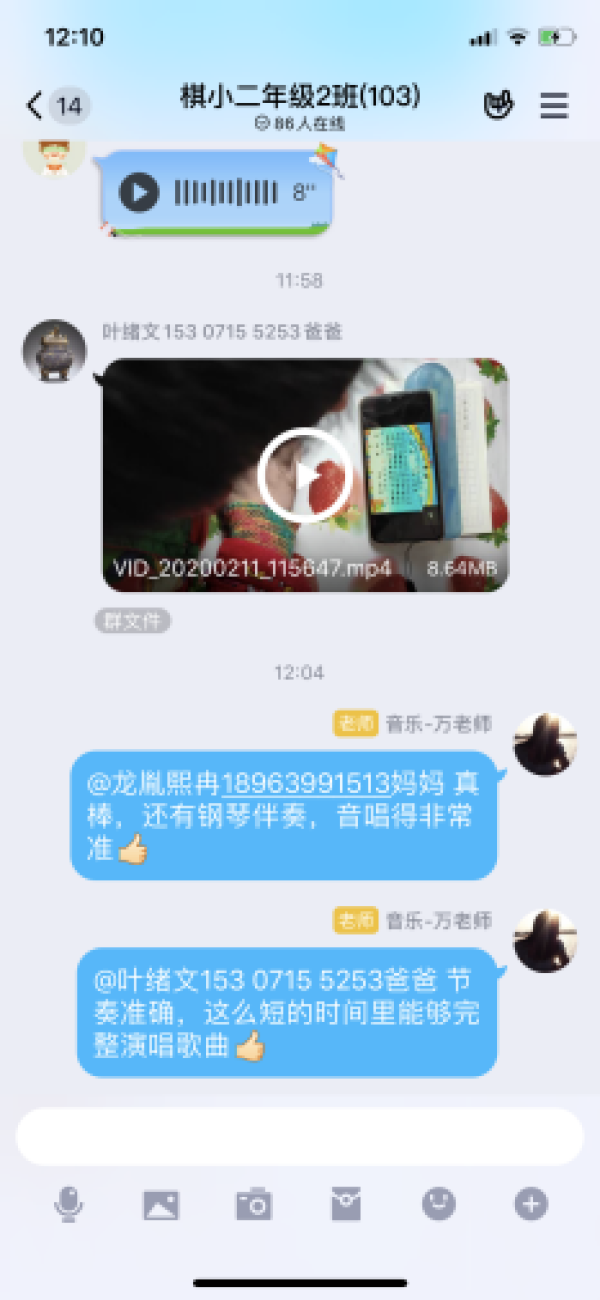Focus the message input field
600x1300 pixels.
click(x=300, y=1136)
